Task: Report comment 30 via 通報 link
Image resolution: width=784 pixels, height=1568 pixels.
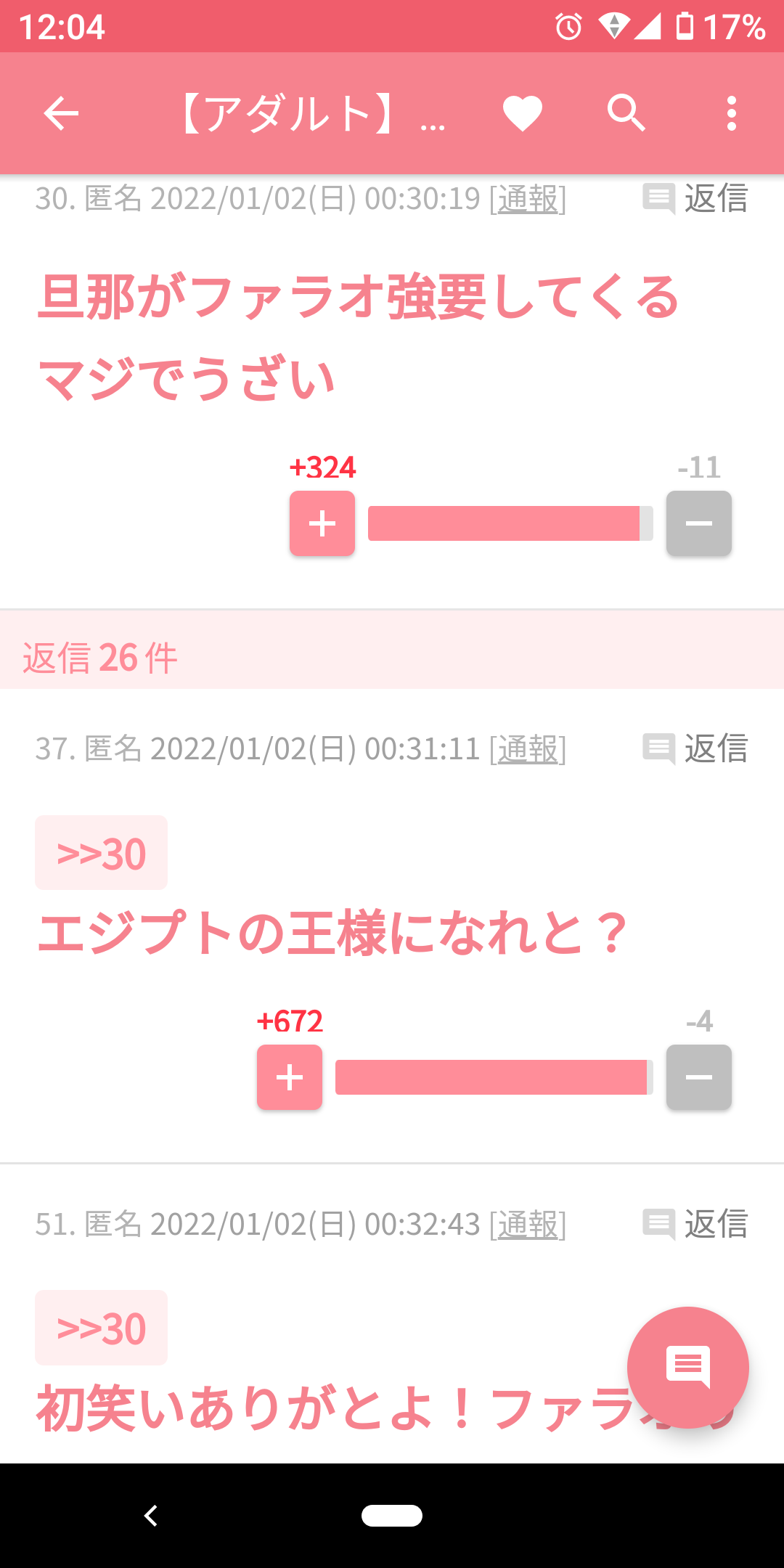Action: pyautogui.click(x=528, y=198)
